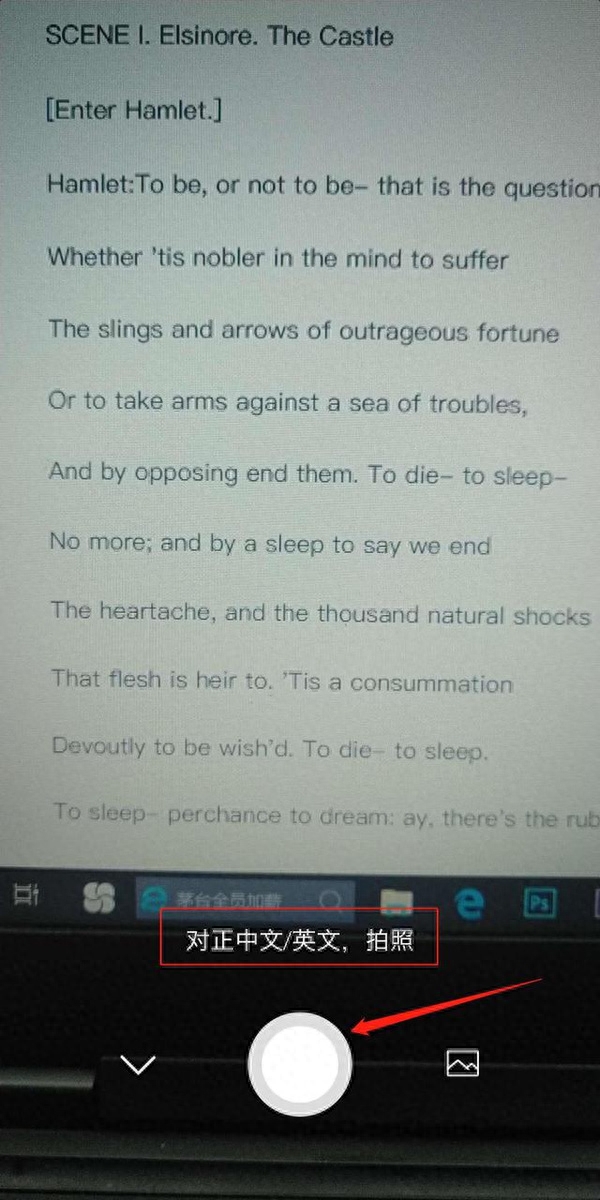The image size is (600, 1200).
Task: Collapse camera with the down chevron
Action: 138,1065
